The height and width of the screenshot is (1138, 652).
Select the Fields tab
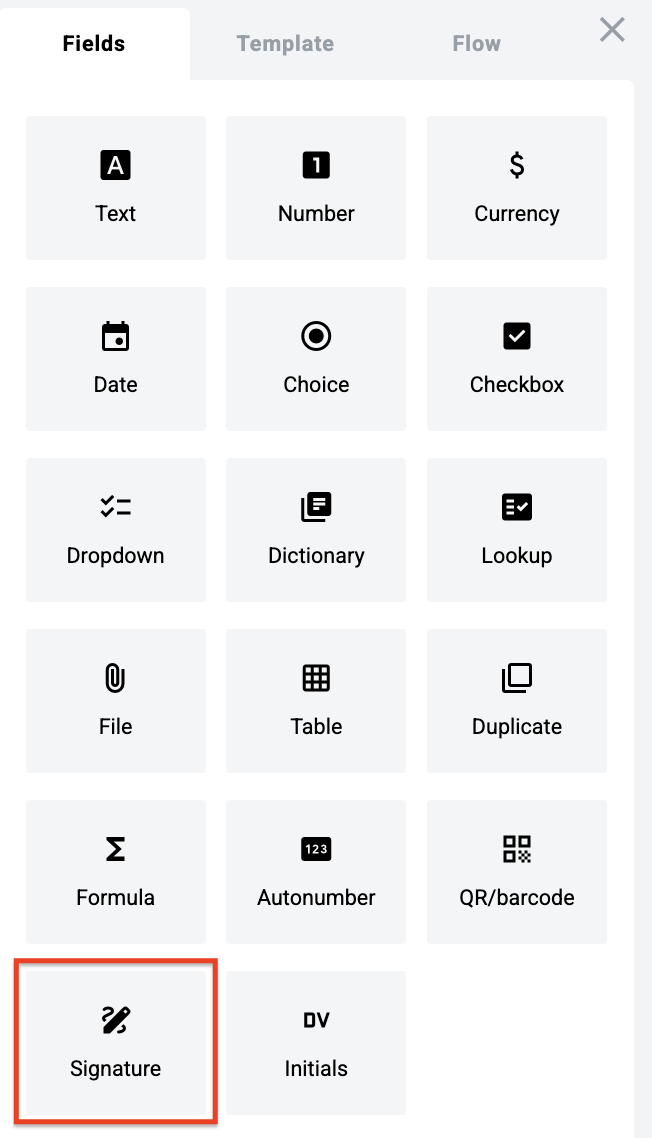point(94,44)
